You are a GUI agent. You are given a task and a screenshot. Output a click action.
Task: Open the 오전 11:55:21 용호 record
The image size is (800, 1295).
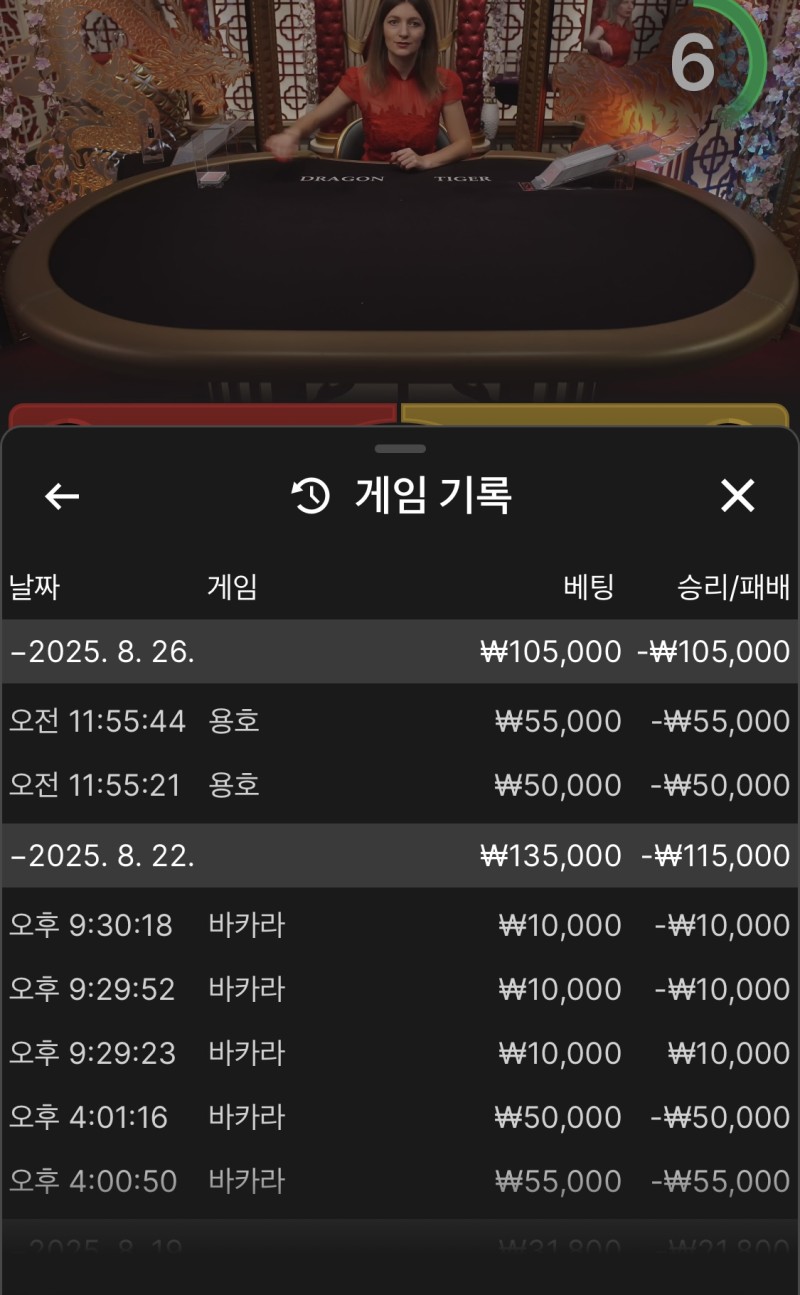click(400, 785)
